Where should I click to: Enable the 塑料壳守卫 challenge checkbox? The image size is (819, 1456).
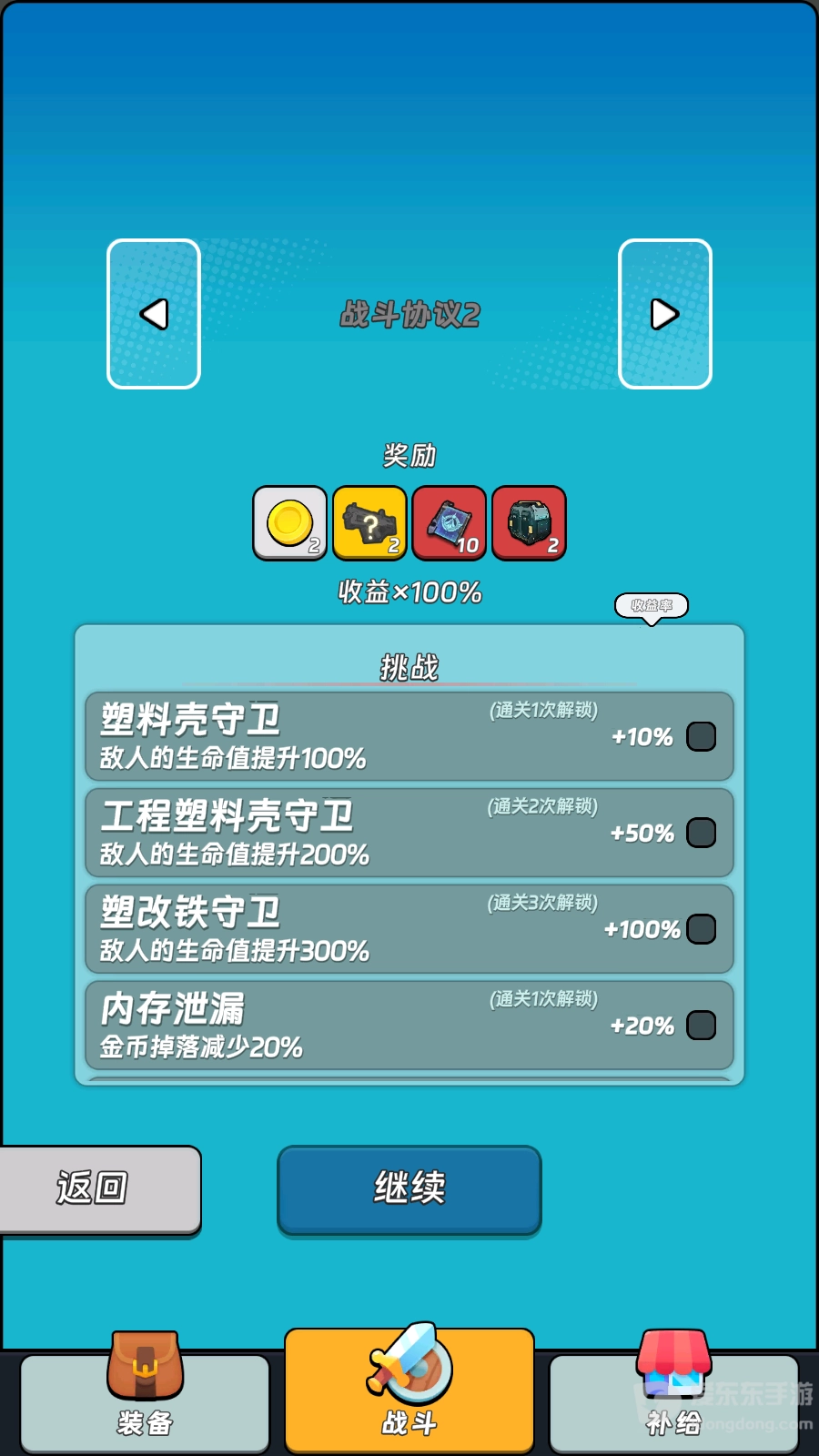pyautogui.click(x=701, y=736)
